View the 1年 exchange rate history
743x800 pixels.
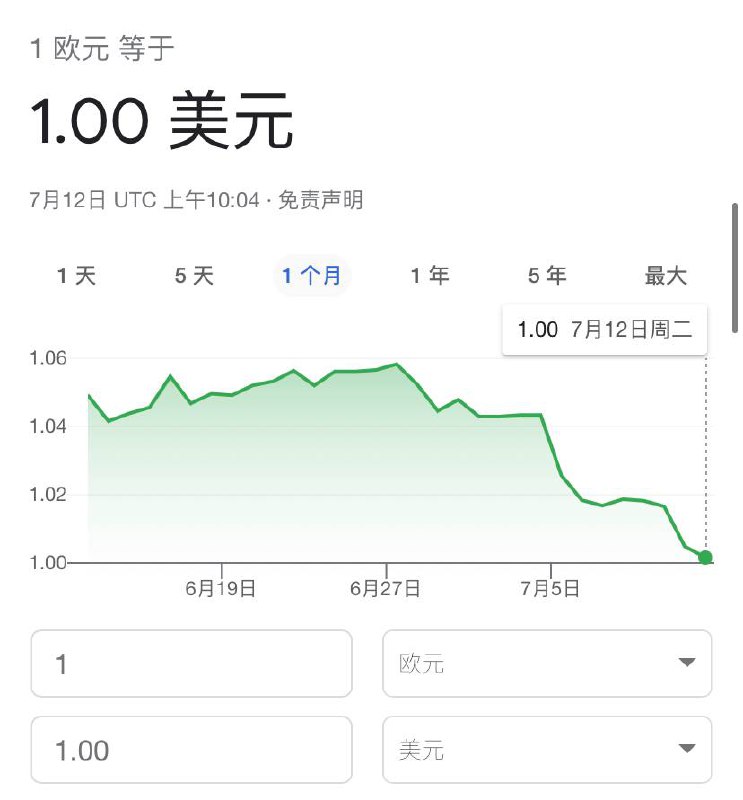430,275
